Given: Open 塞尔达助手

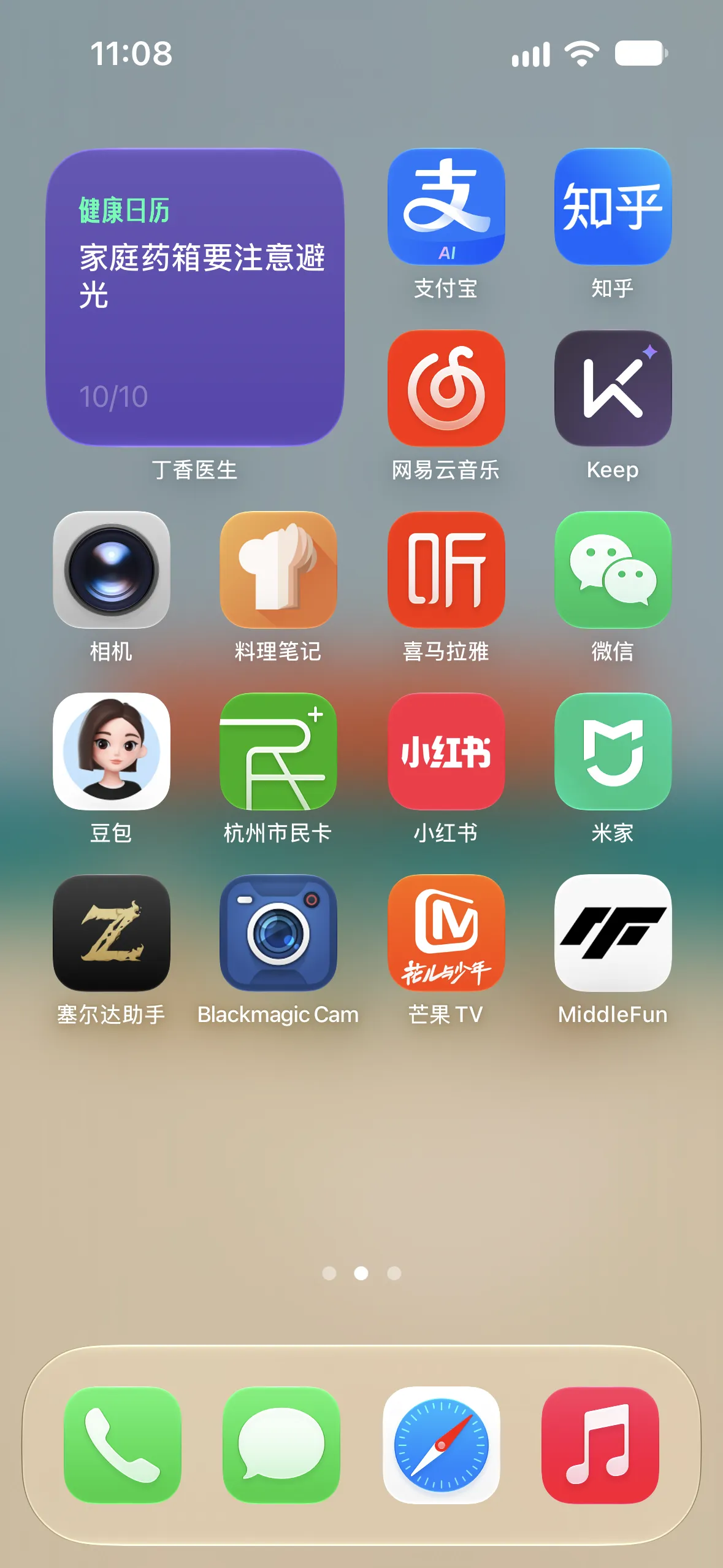Looking at the screenshot, I should pos(112,933).
